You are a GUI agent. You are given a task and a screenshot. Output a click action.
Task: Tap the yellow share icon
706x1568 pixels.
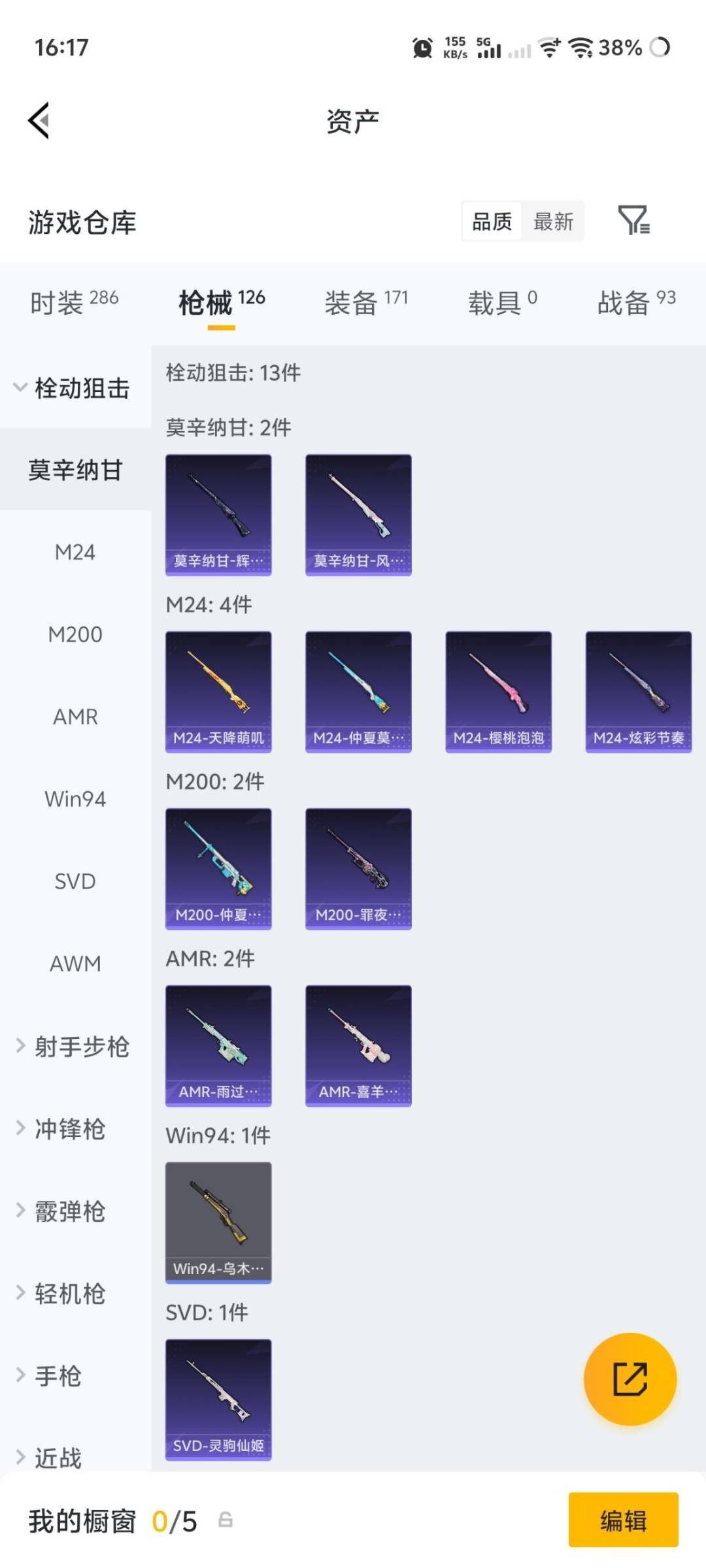629,1377
